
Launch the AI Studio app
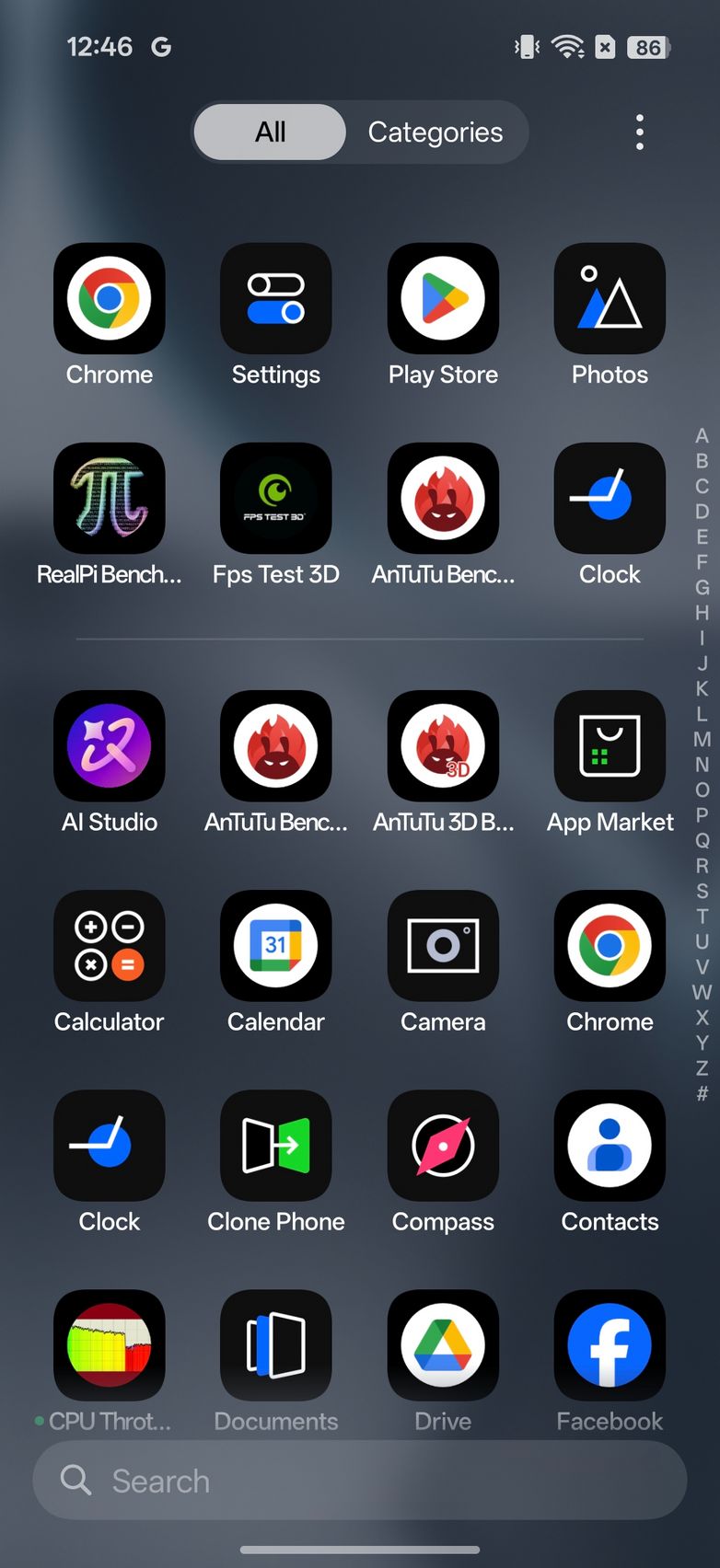point(110,746)
